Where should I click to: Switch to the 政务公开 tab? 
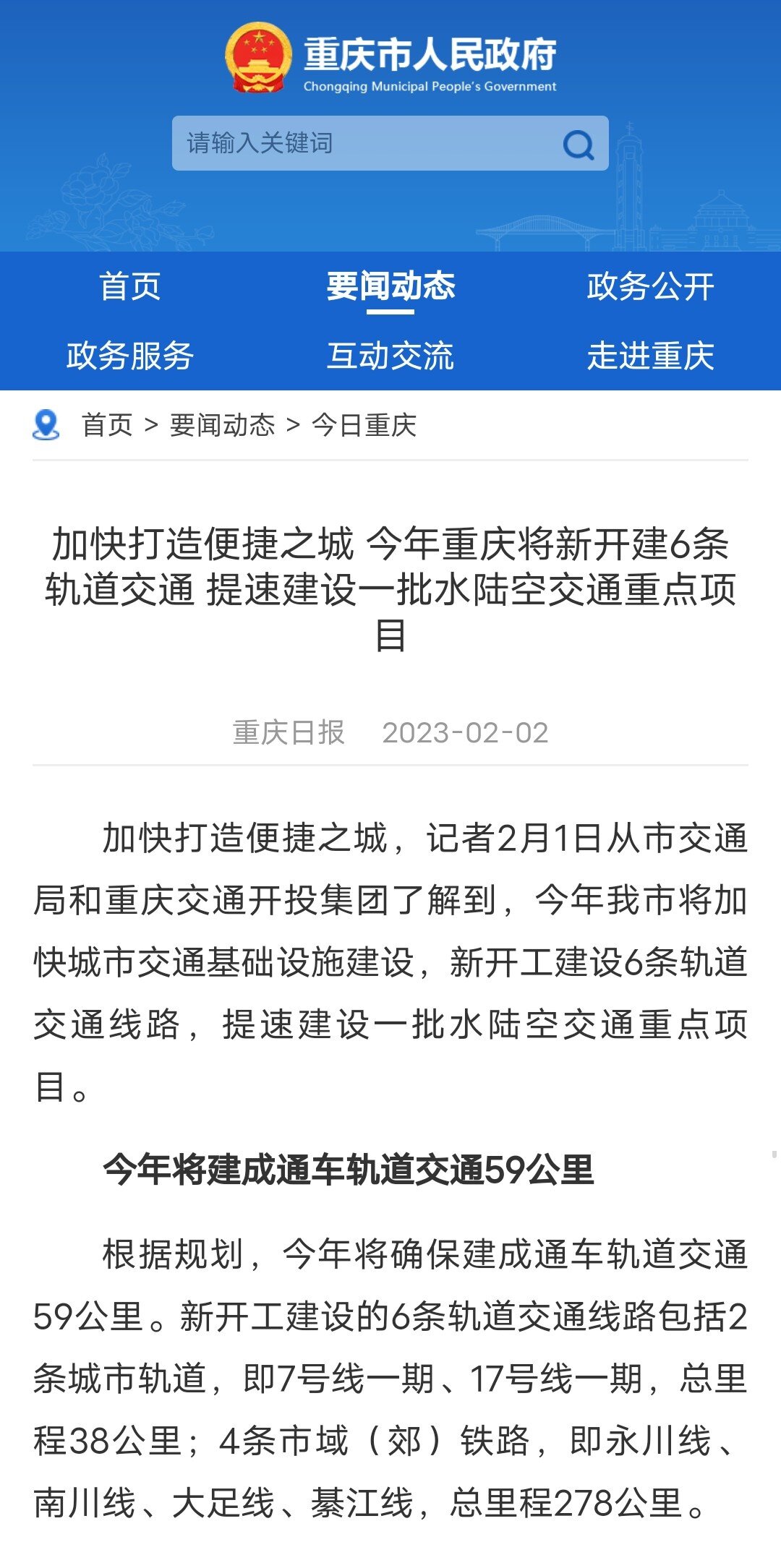click(x=650, y=286)
